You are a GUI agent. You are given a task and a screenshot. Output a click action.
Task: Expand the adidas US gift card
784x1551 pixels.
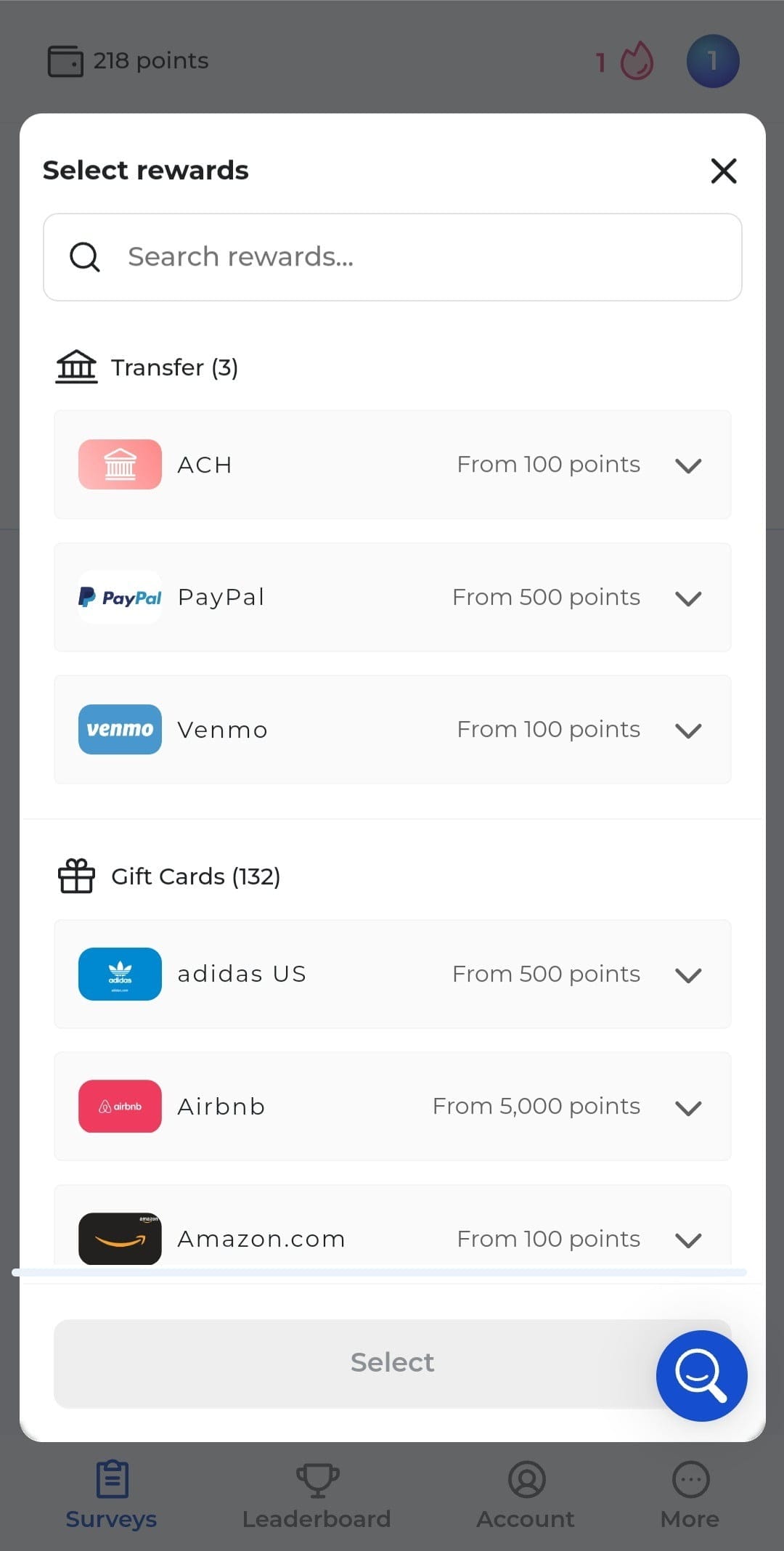(x=392, y=974)
